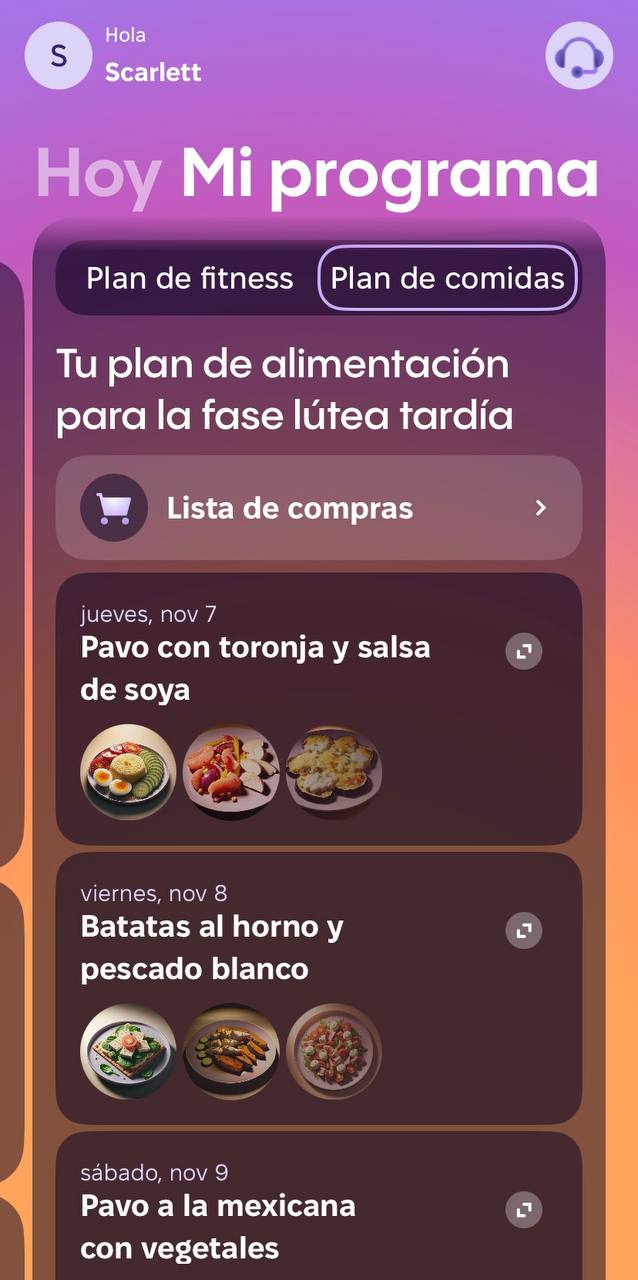Expand the viernes, nov 8 meal card

click(523, 931)
